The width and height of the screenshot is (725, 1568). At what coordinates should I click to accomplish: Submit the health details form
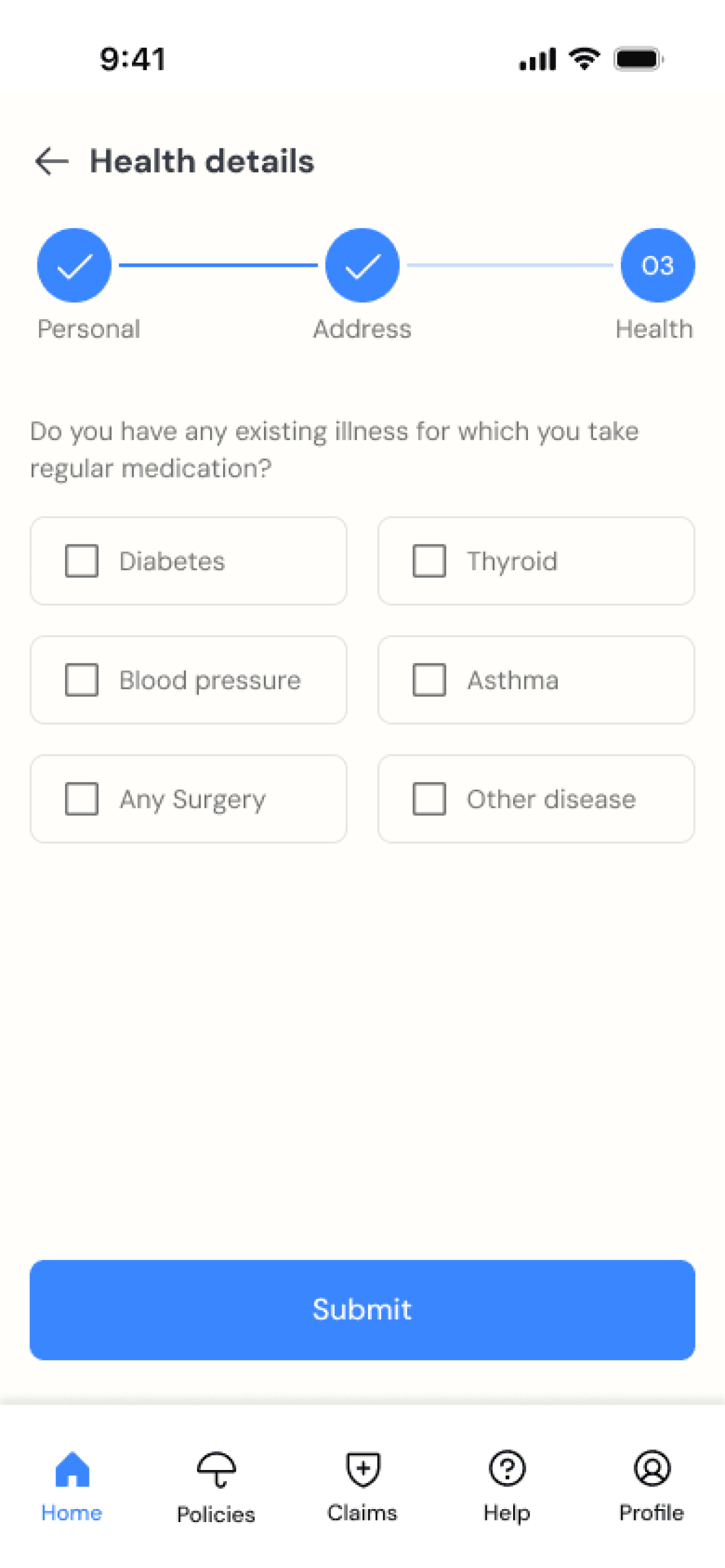pyautogui.click(x=362, y=1309)
